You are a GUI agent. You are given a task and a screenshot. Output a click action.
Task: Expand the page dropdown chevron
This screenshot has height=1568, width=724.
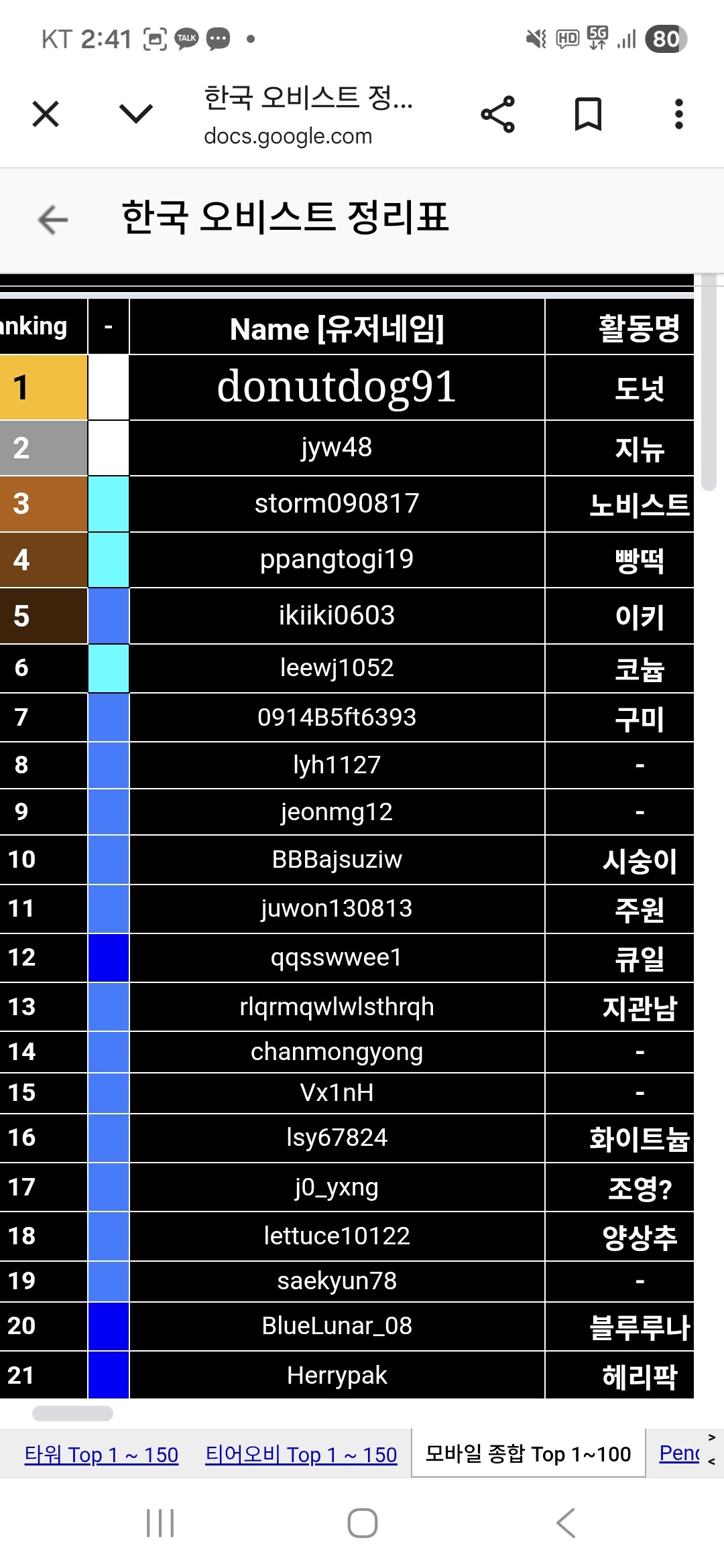pos(136,113)
